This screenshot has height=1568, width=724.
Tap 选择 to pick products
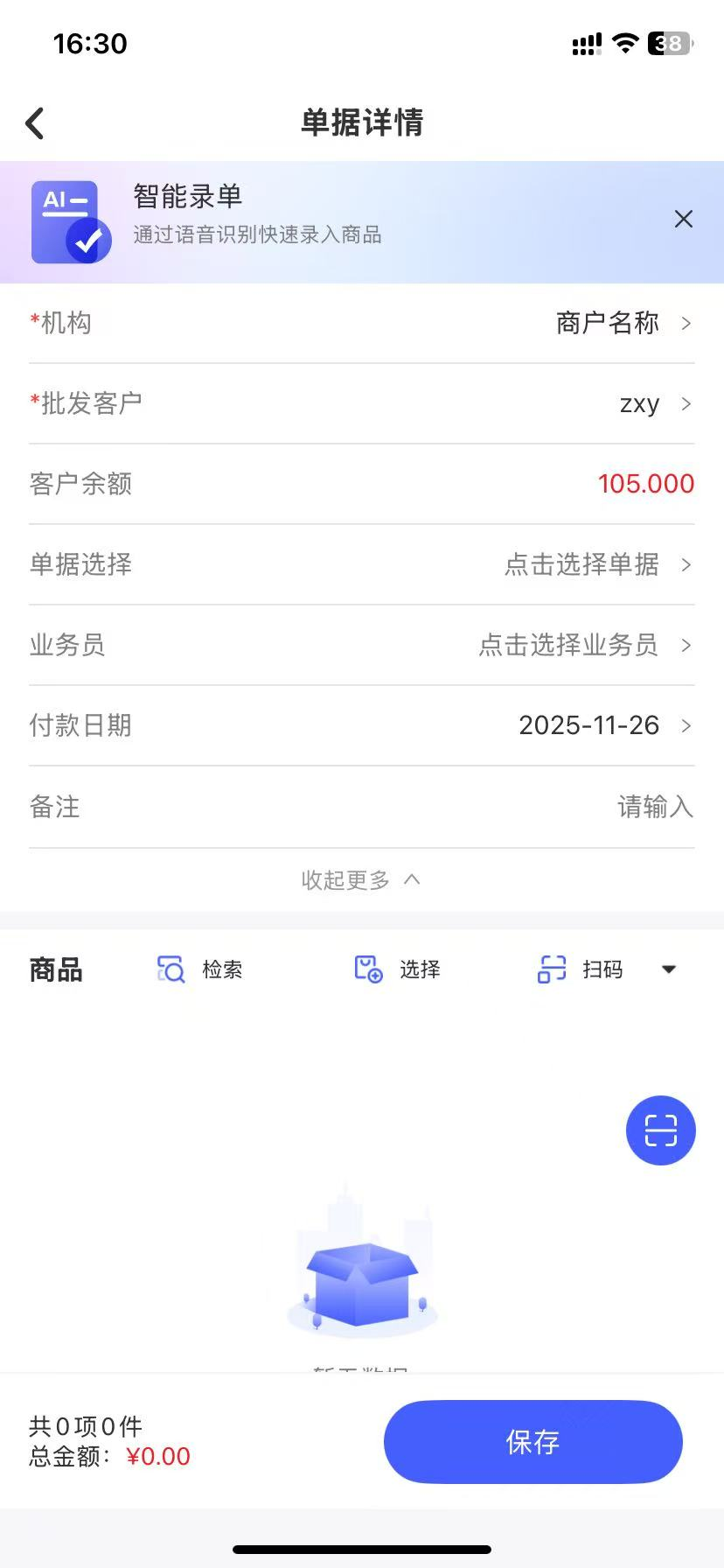(x=398, y=969)
